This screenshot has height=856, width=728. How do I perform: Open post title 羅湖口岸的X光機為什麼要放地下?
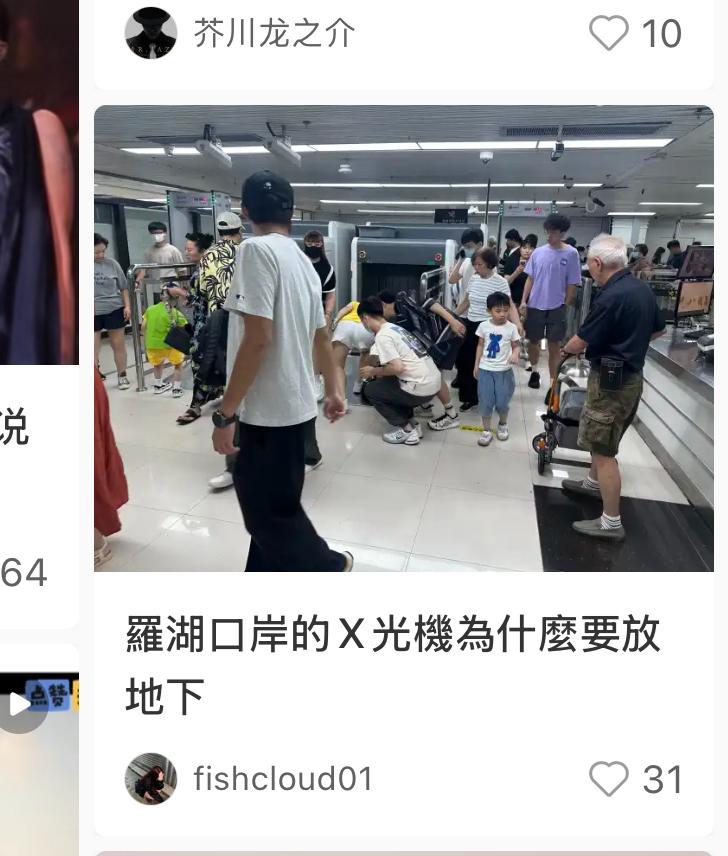click(x=392, y=665)
